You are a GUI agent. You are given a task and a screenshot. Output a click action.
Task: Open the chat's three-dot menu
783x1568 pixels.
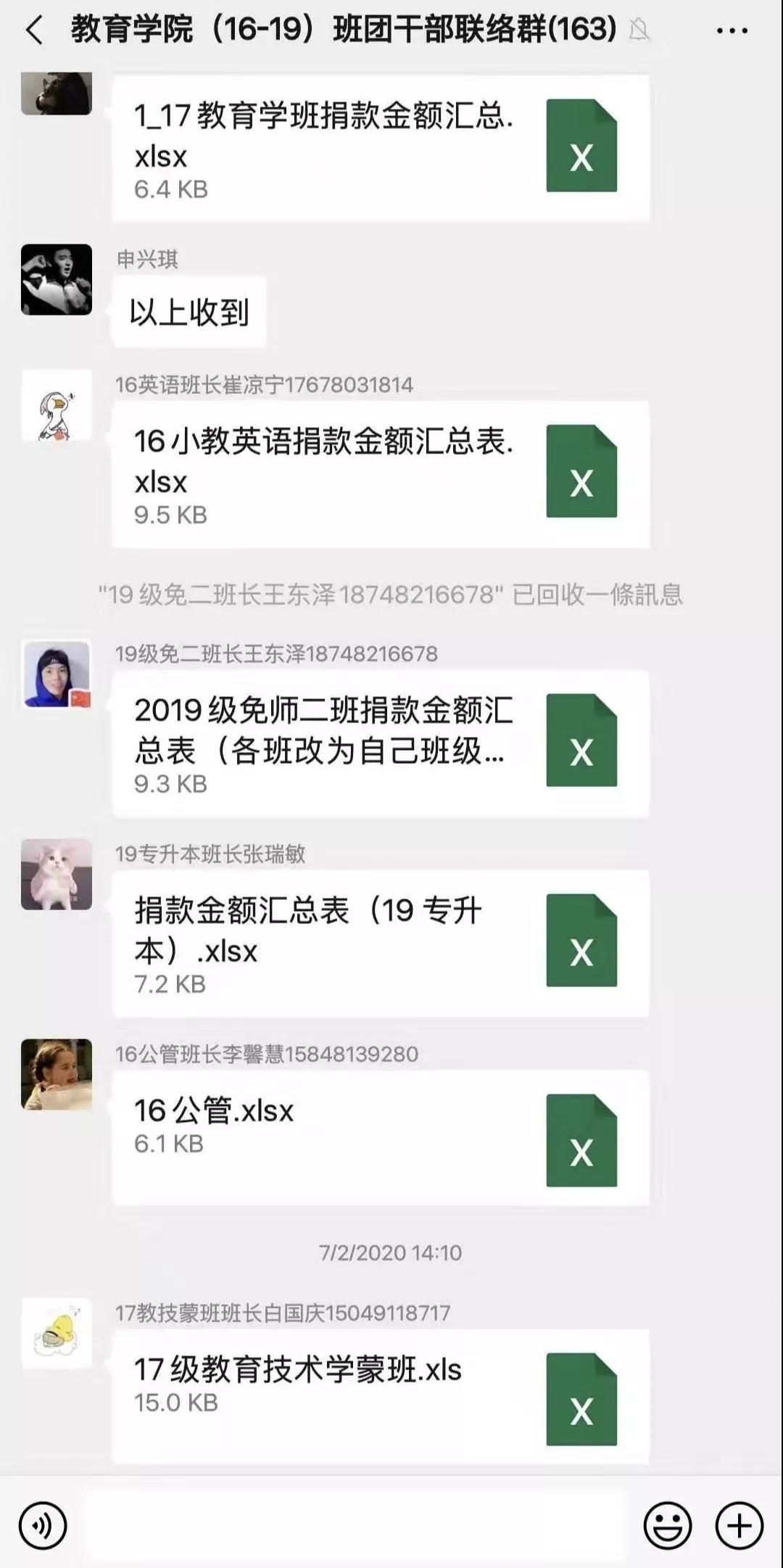click(x=732, y=30)
